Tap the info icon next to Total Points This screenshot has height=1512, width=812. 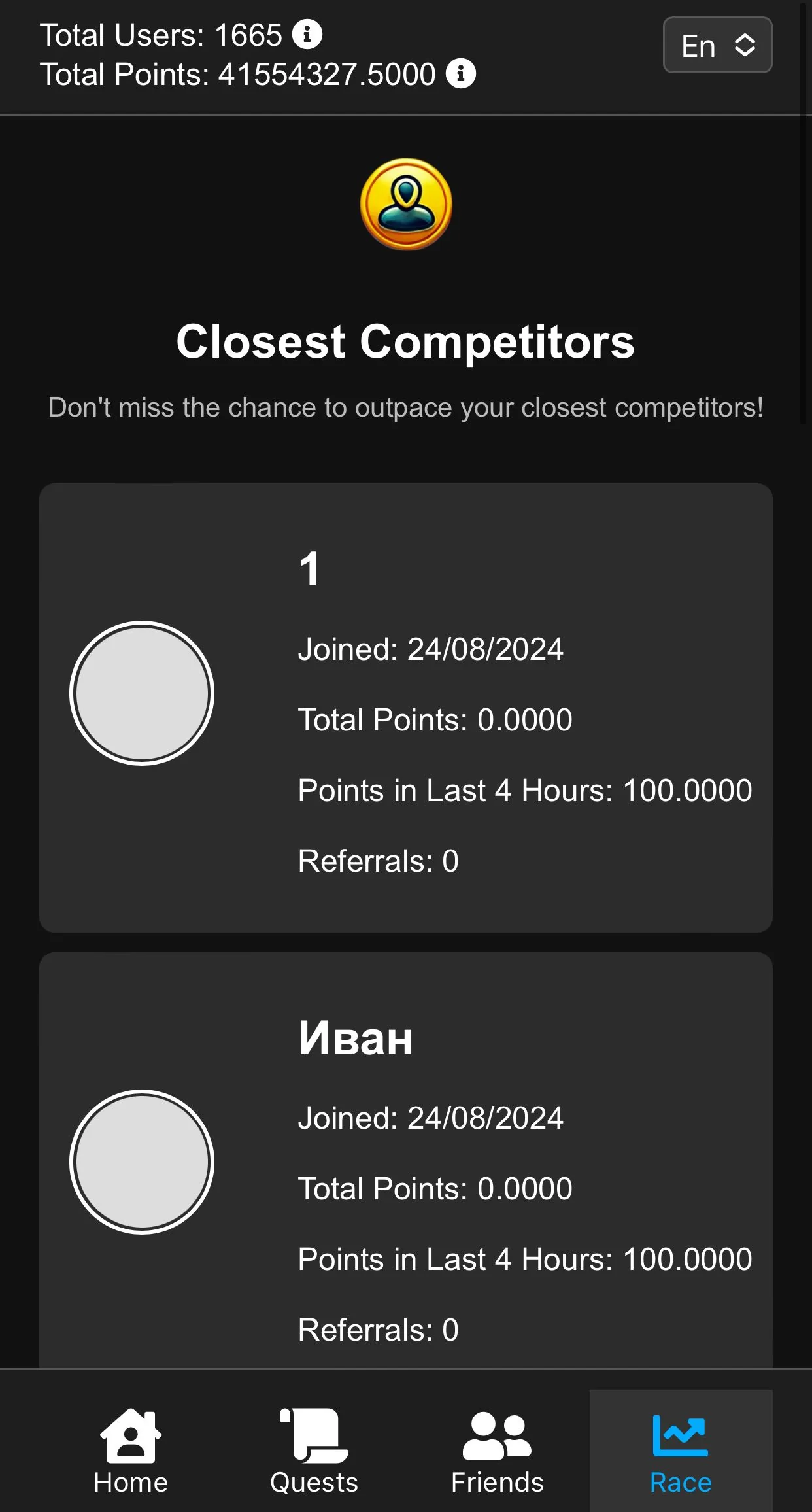(x=461, y=73)
